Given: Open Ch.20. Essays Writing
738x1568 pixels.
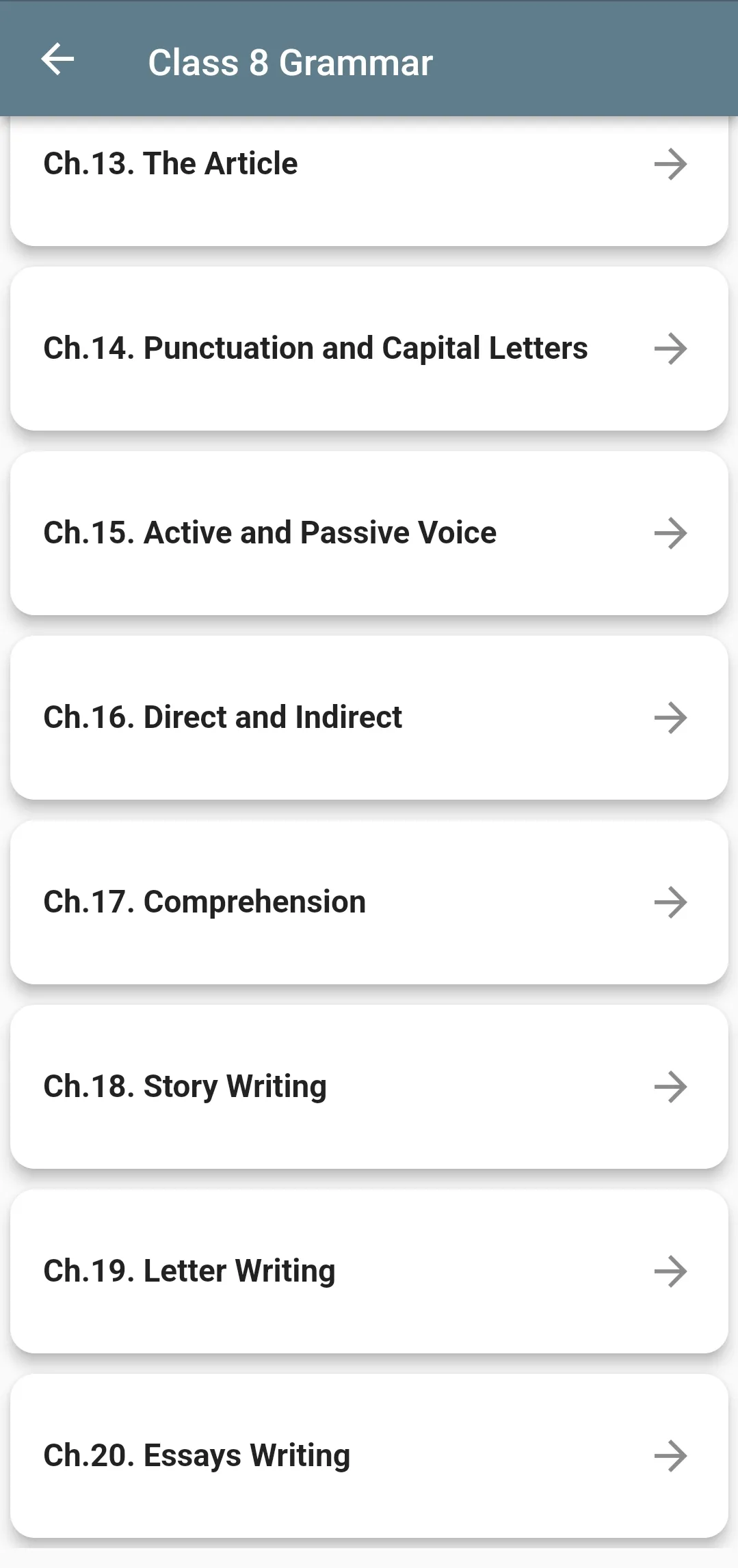Looking at the screenshot, I should (369, 1456).
